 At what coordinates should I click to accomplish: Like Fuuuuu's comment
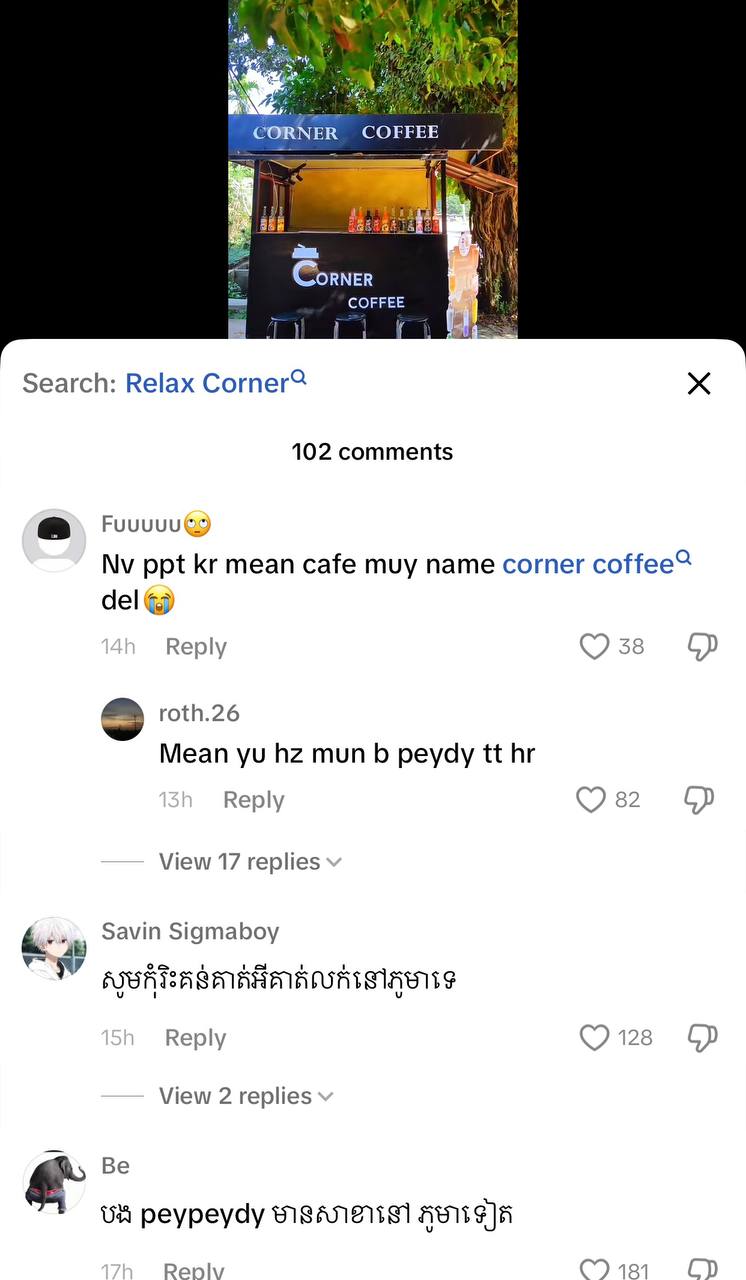tap(595, 646)
